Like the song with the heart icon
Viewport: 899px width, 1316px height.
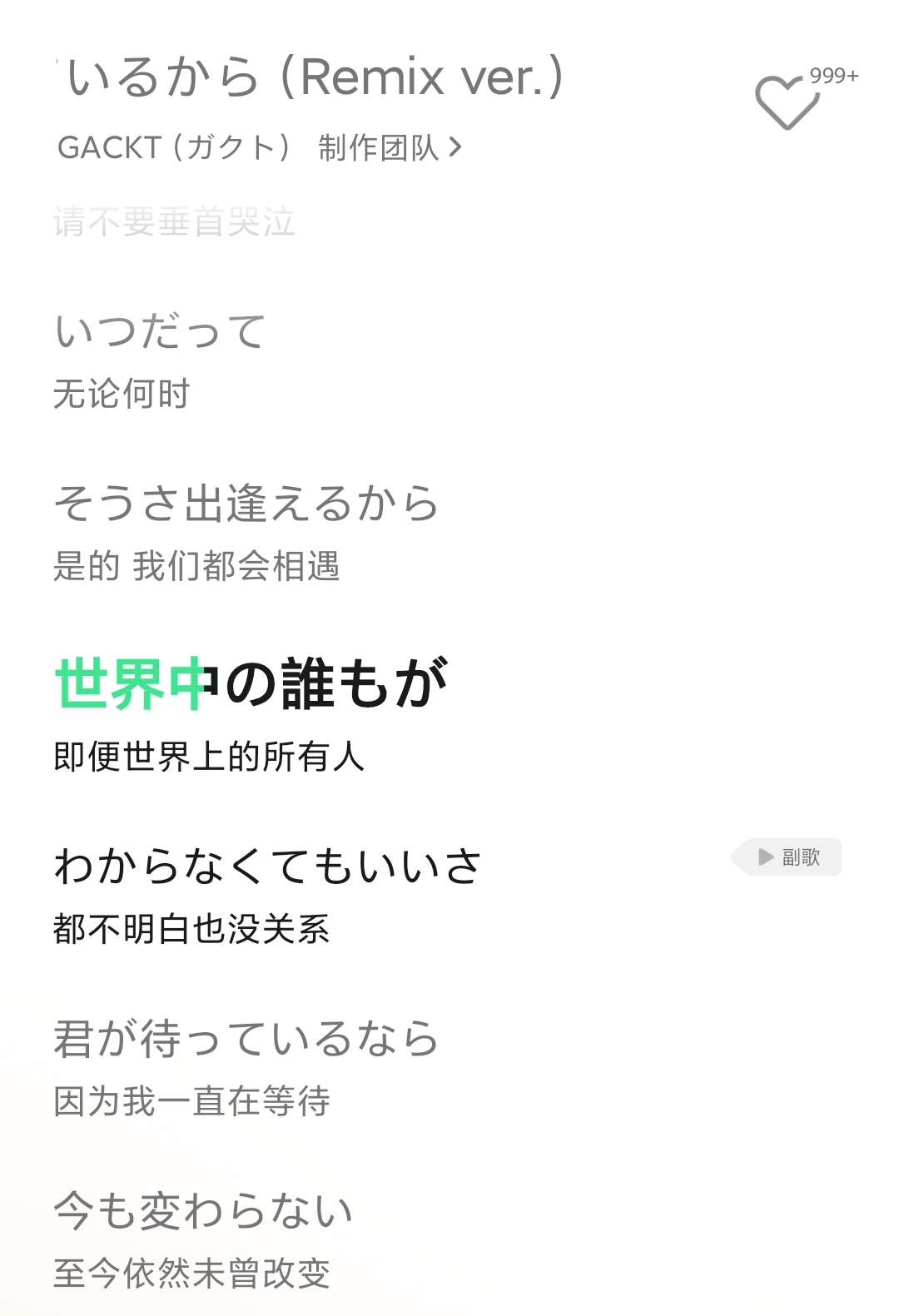pos(786,103)
